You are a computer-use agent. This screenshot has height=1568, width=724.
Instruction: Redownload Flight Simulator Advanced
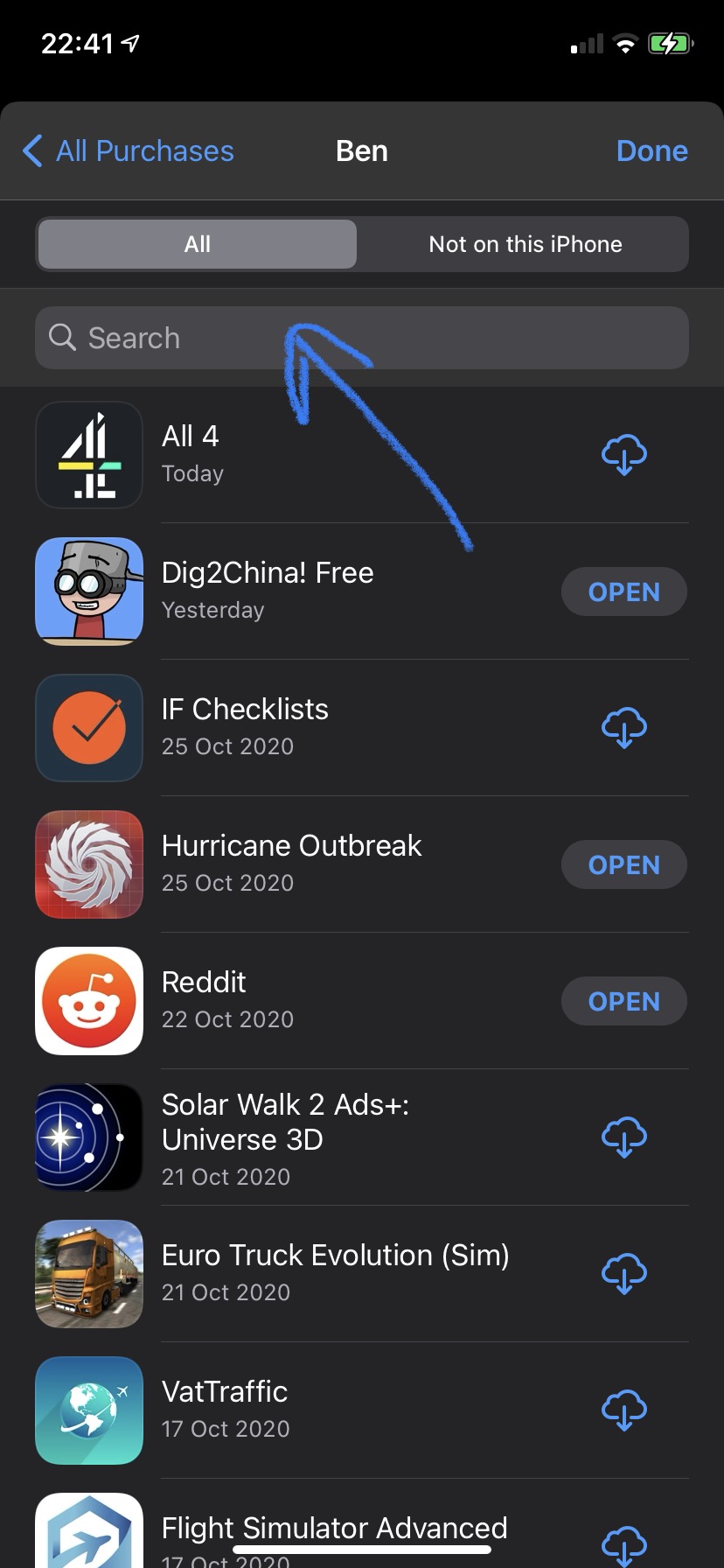click(623, 1545)
